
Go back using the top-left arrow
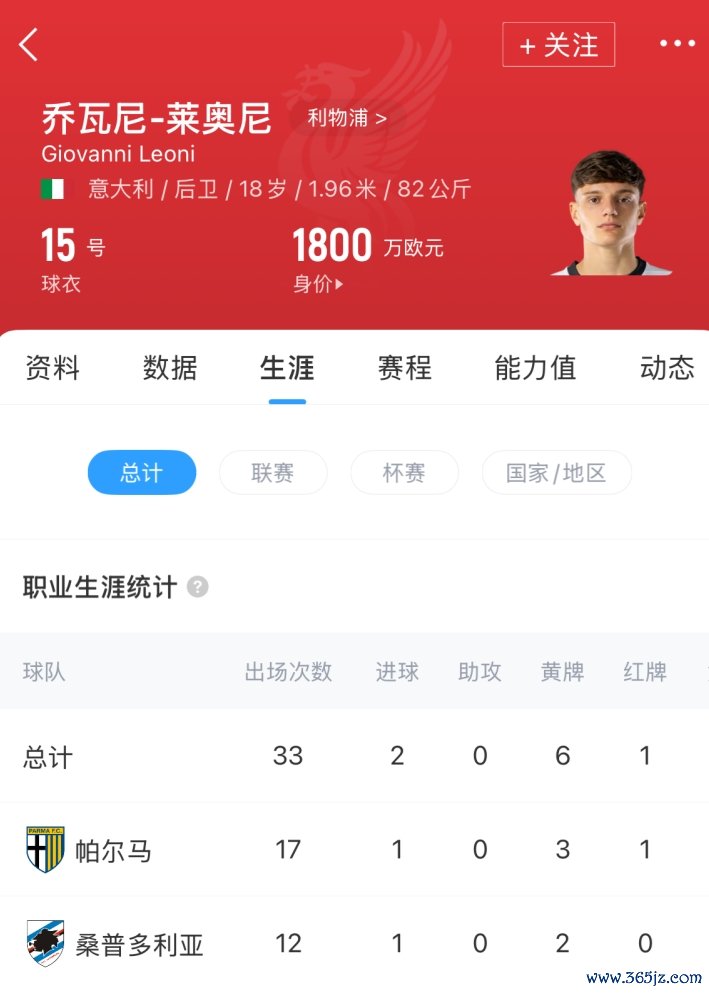pos(28,45)
